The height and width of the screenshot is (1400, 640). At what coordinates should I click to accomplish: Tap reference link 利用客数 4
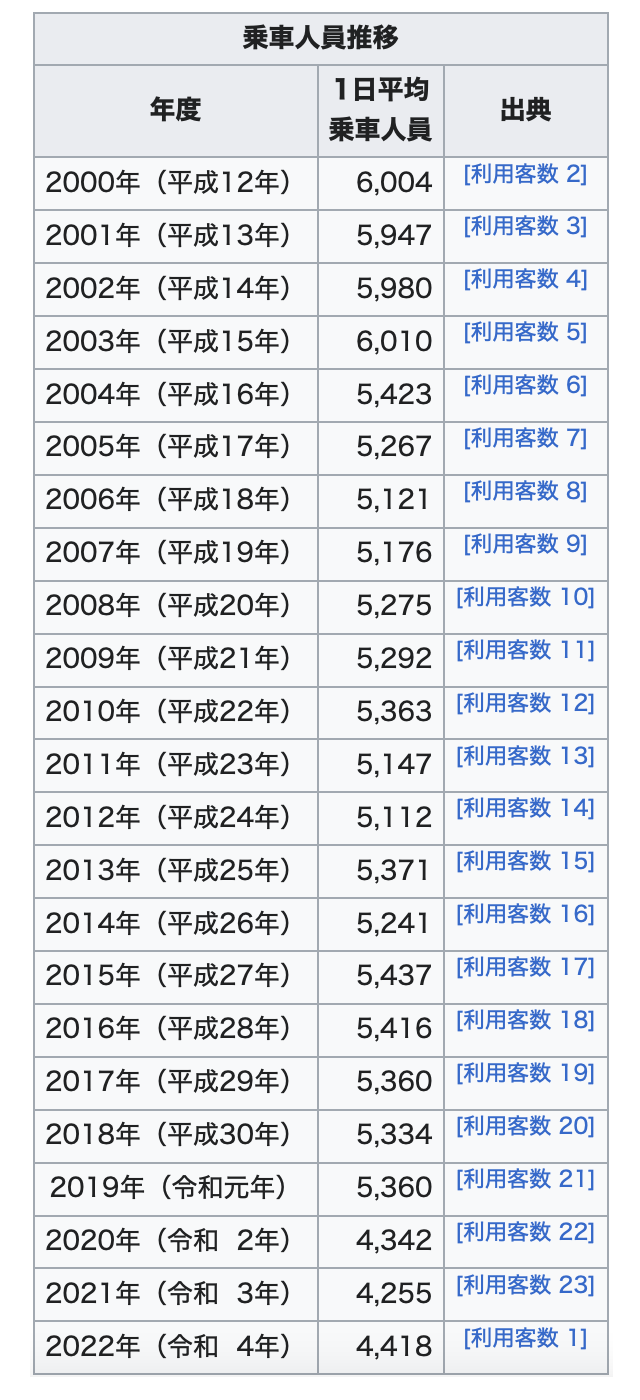[525, 279]
